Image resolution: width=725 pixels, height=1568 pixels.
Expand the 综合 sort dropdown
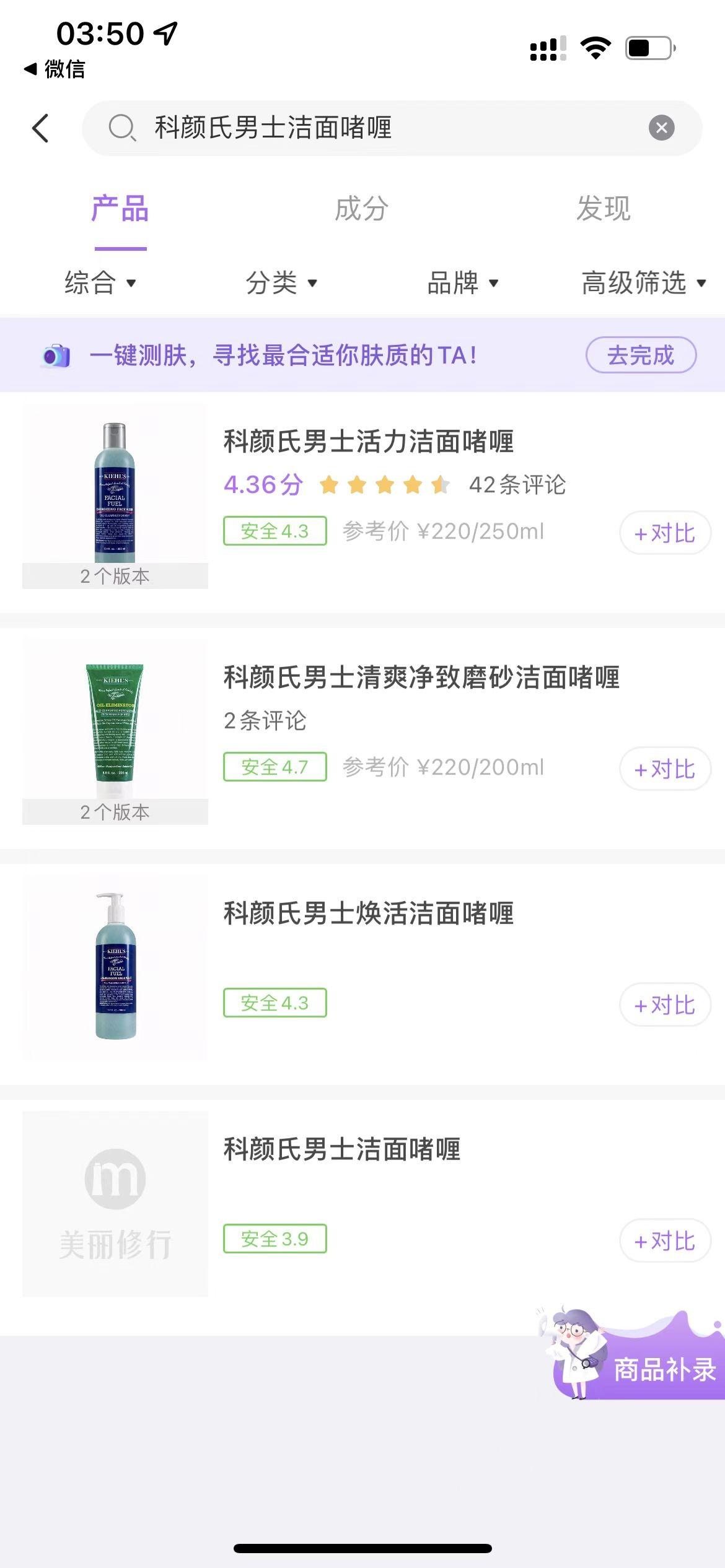(99, 283)
